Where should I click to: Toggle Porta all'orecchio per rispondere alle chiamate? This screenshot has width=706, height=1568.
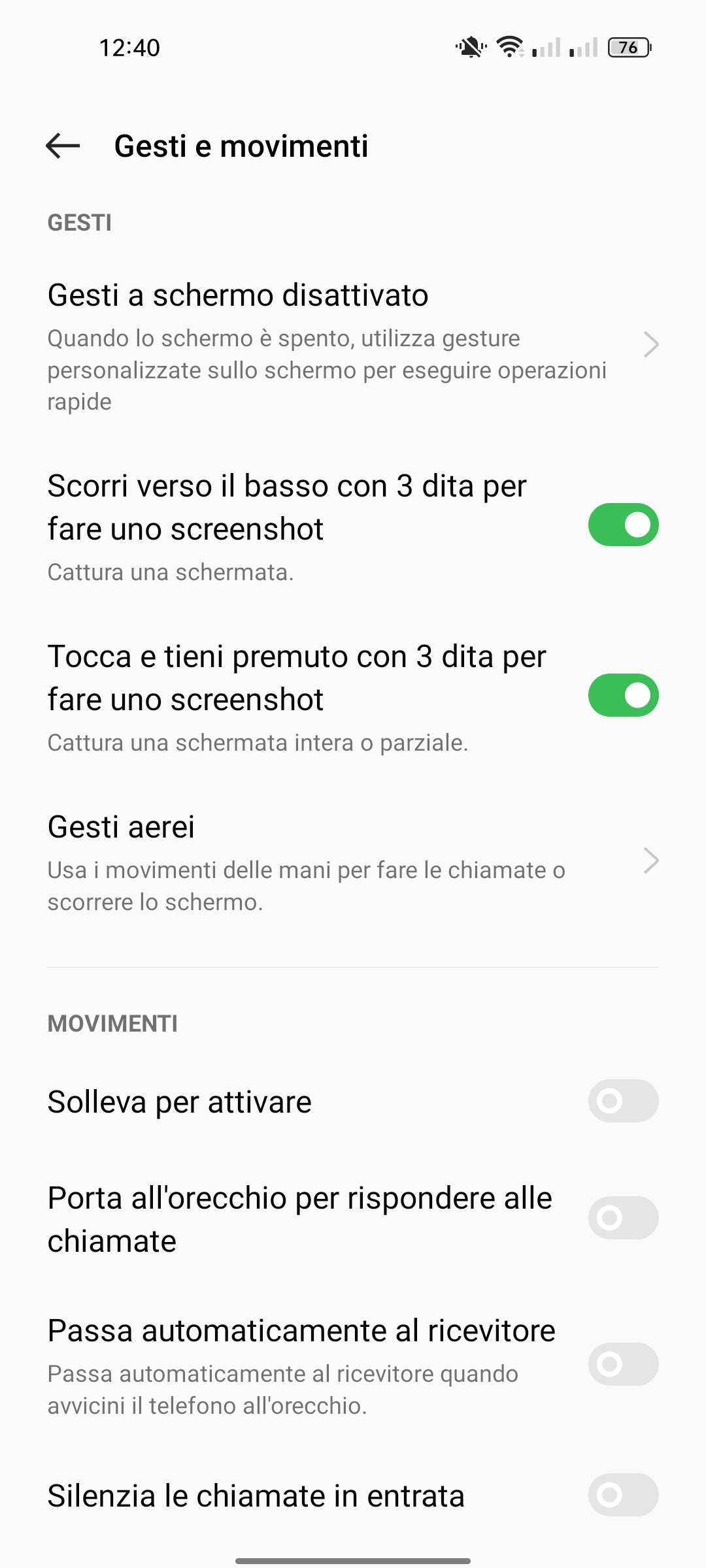[x=622, y=1218]
